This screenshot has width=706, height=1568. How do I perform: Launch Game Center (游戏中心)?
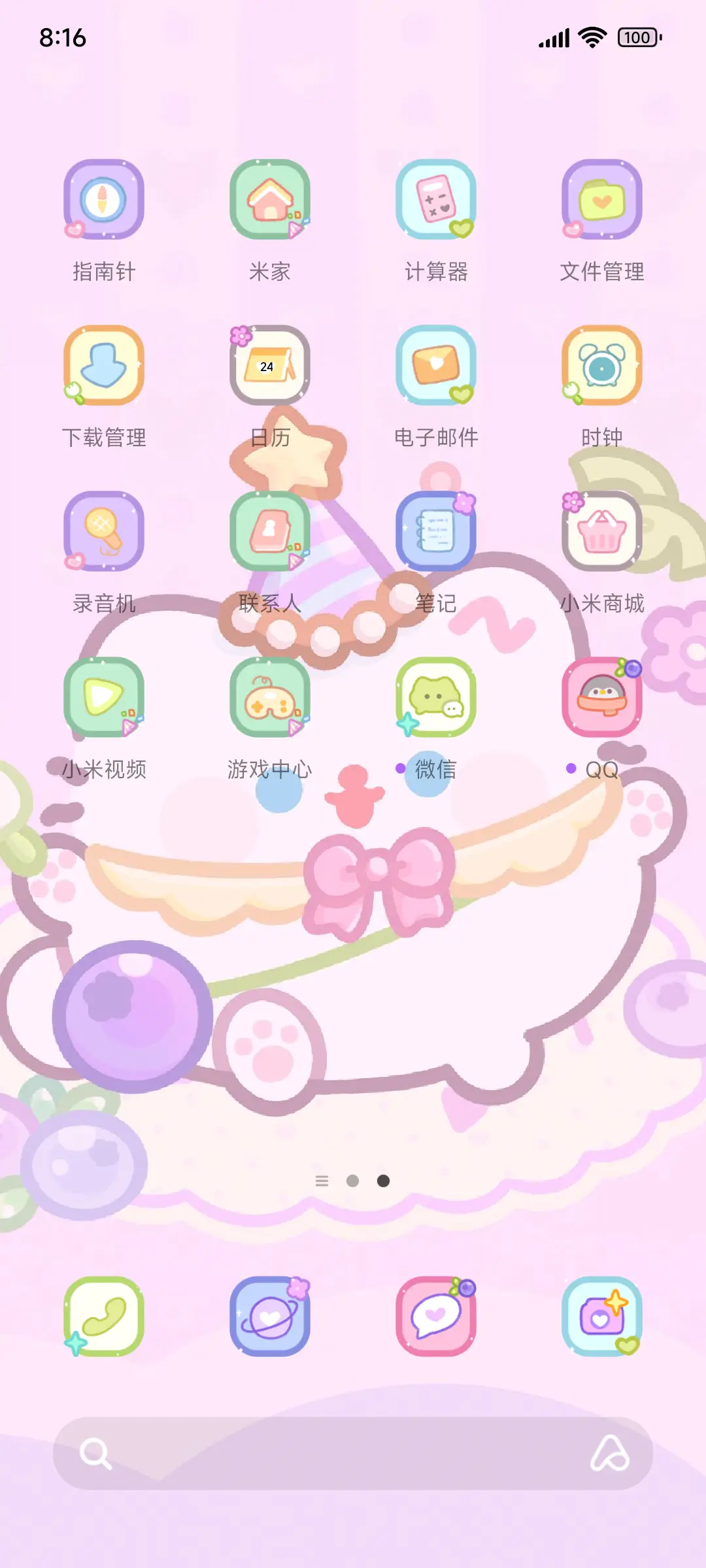pyautogui.click(x=269, y=698)
